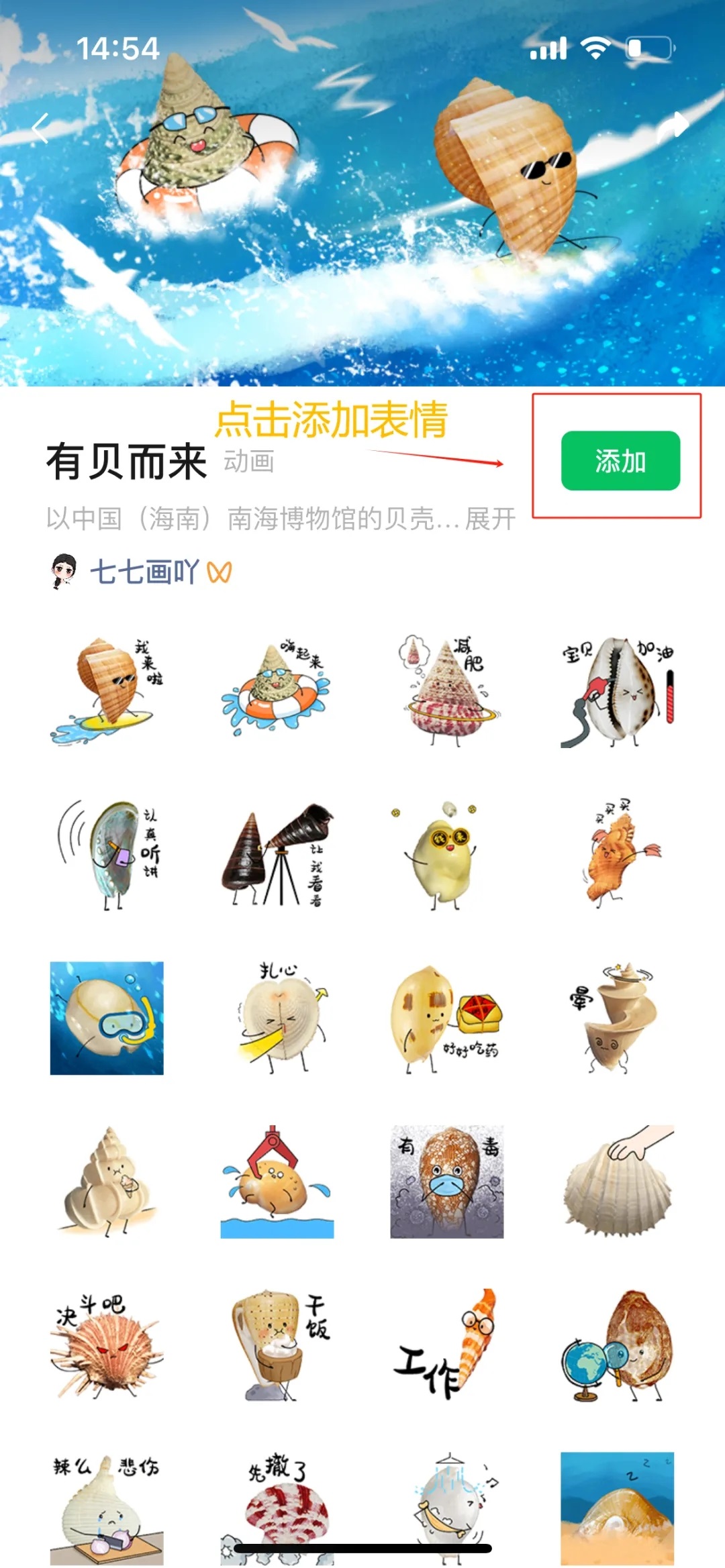Image resolution: width=725 pixels, height=1568 pixels.
Task: Preview the 有毒 masked shell sticker
Action: click(x=446, y=1182)
